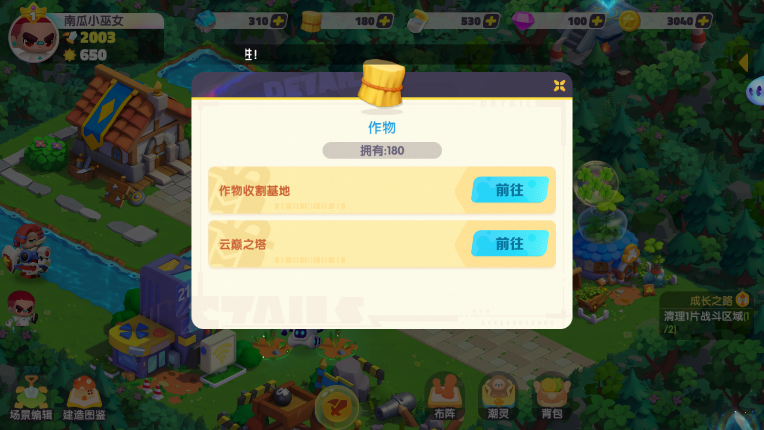
Task: Add more of the 530 resource
Action: 491,20
